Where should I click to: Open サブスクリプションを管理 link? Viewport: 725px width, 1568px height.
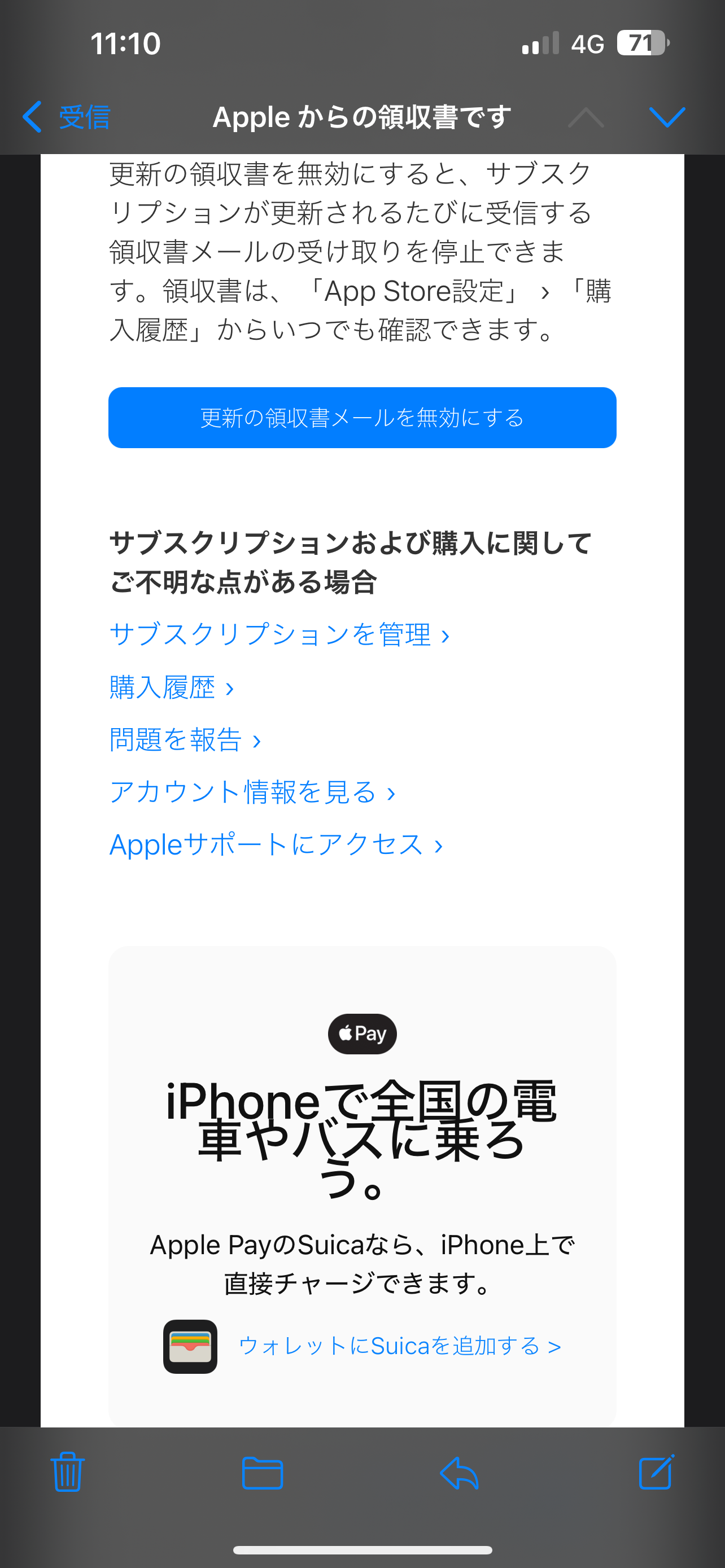pyautogui.click(x=279, y=634)
